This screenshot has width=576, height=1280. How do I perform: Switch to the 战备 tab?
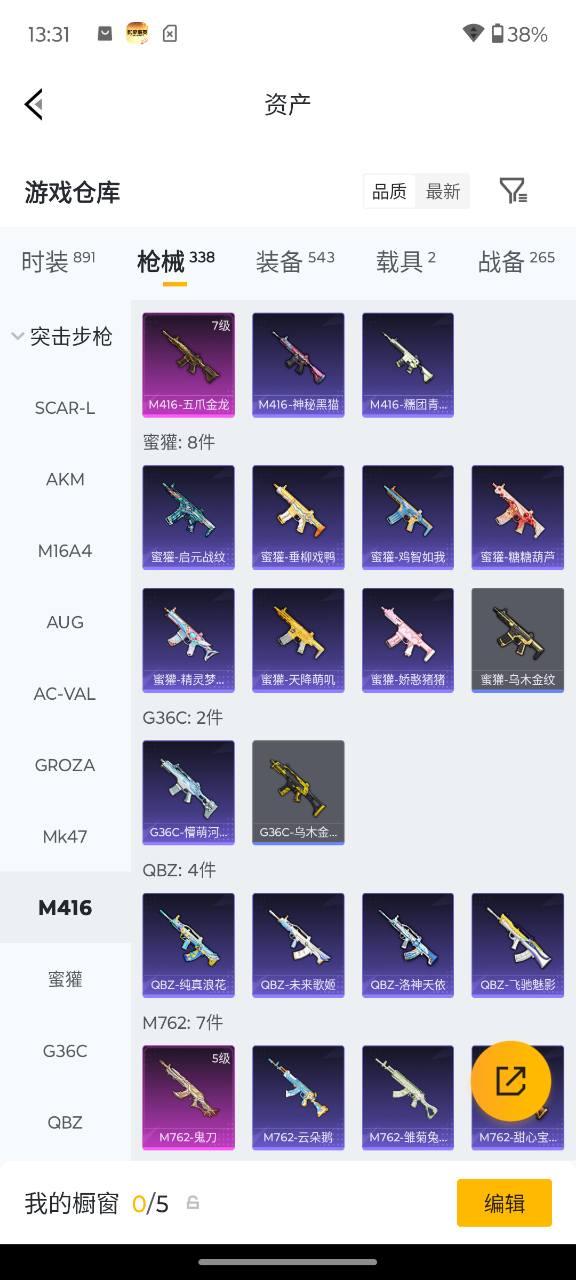coord(516,262)
